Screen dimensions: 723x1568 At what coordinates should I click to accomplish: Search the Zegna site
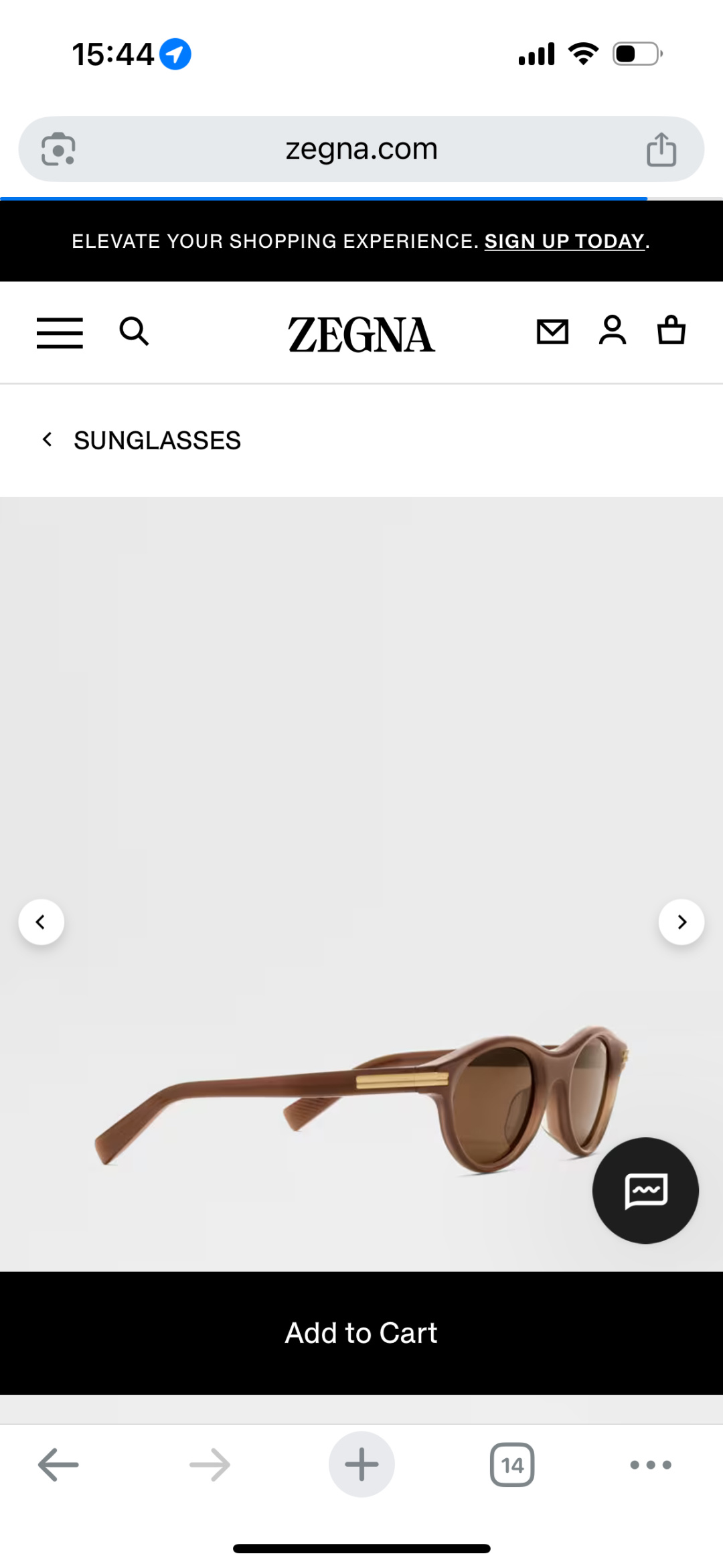(x=134, y=332)
